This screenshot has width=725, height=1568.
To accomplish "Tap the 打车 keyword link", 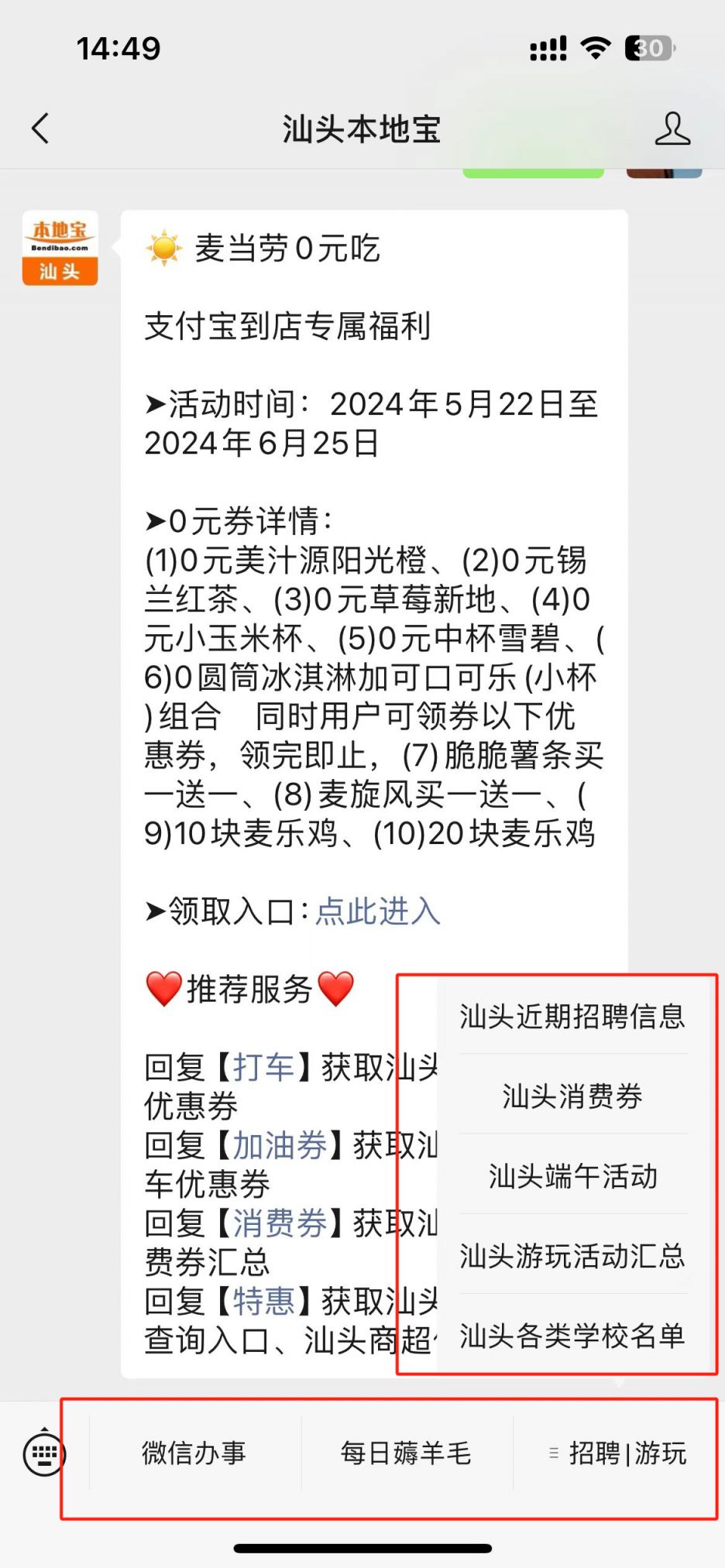I will (x=264, y=1067).
